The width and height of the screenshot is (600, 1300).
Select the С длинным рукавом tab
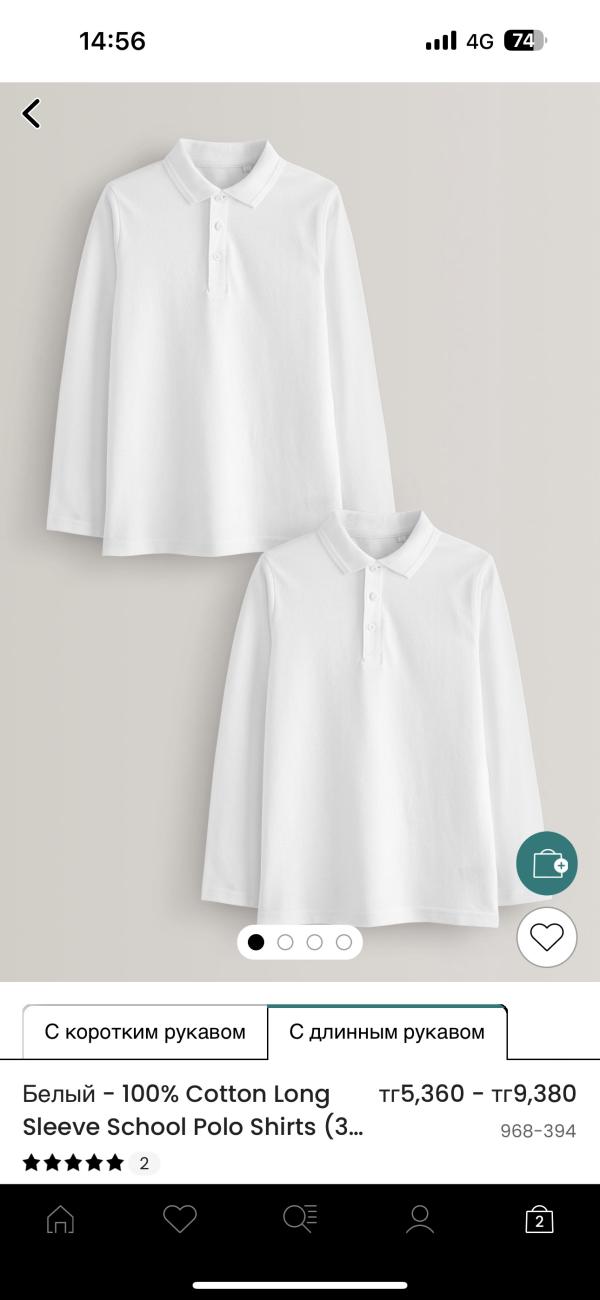[387, 1032]
